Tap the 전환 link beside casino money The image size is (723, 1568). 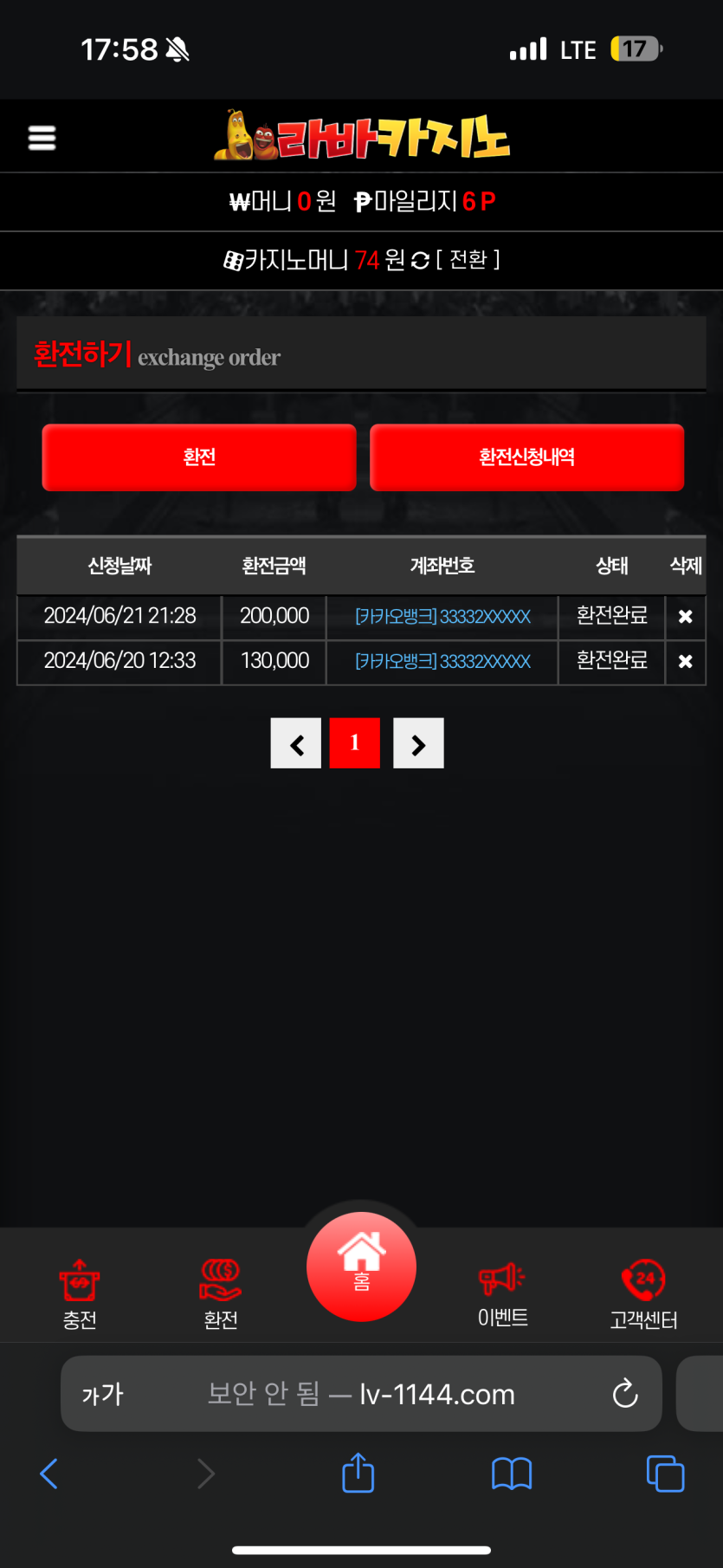(x=468, y=260)
